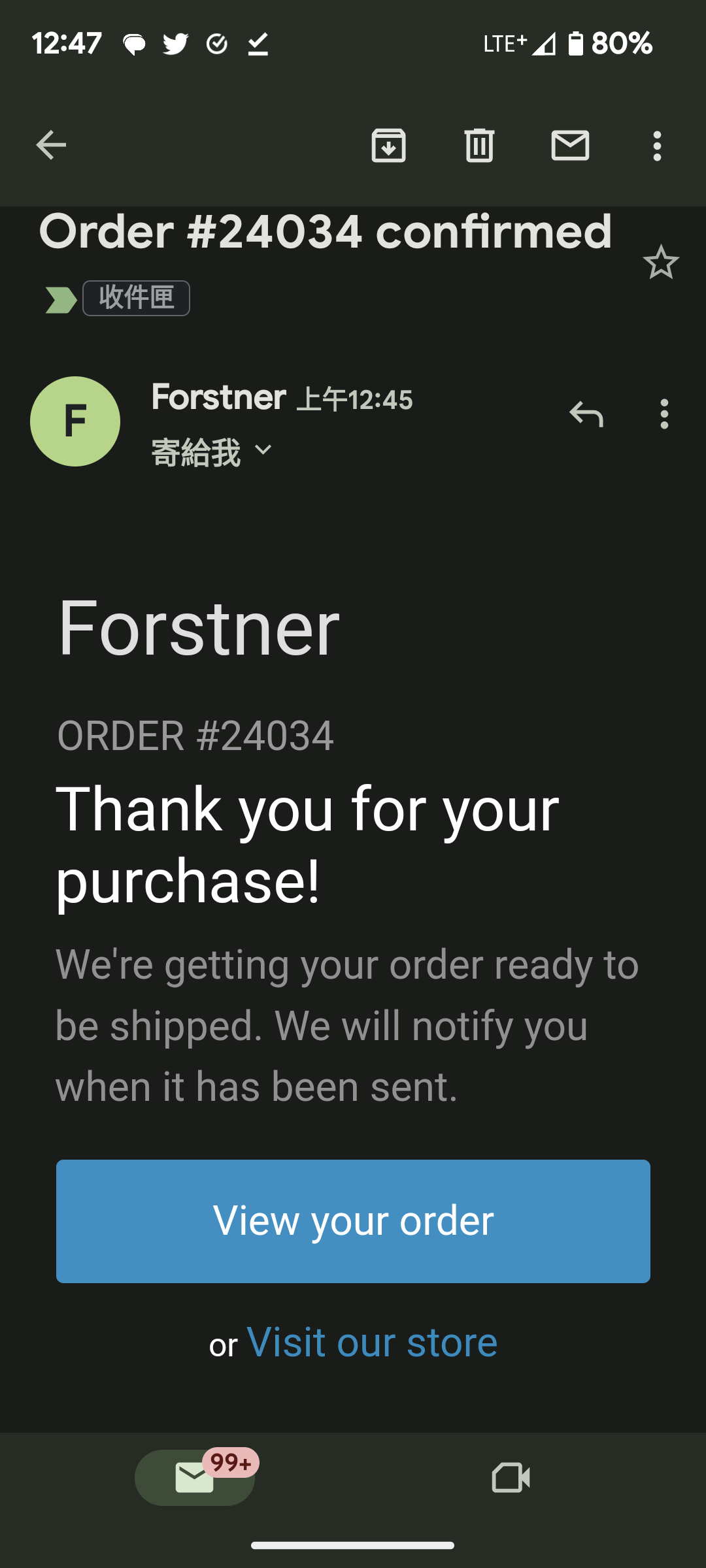
Task: Delete this email with trash icon
Action: click(x=479, y=145)
